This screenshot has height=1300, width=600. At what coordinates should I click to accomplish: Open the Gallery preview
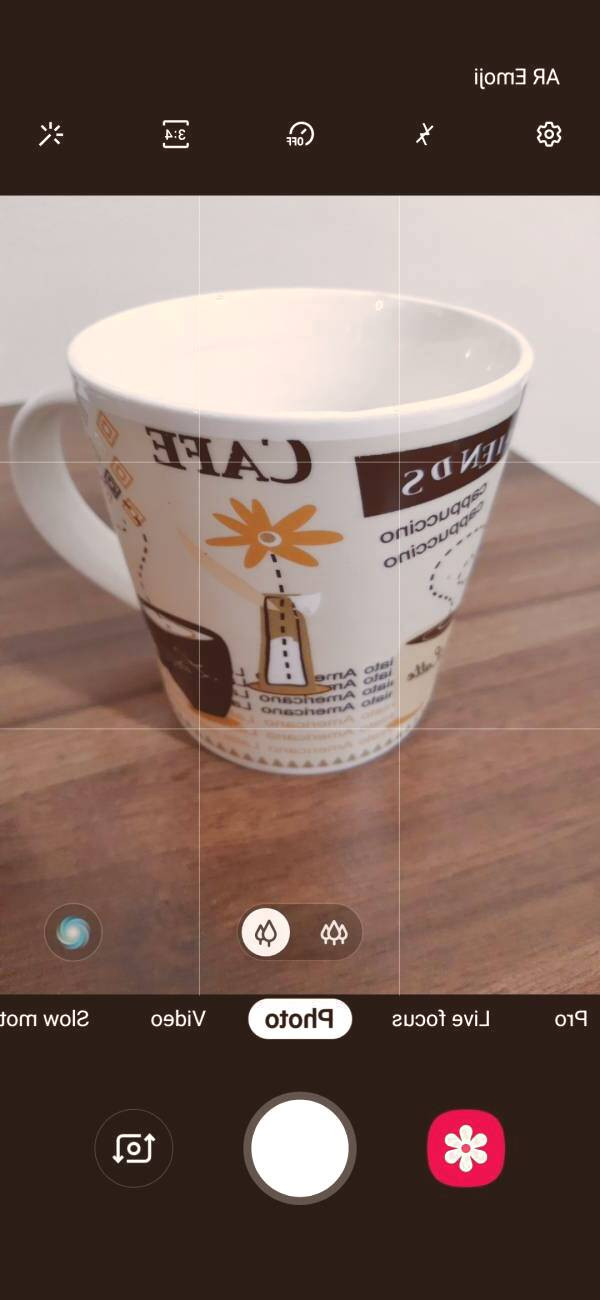[465, 1148]
